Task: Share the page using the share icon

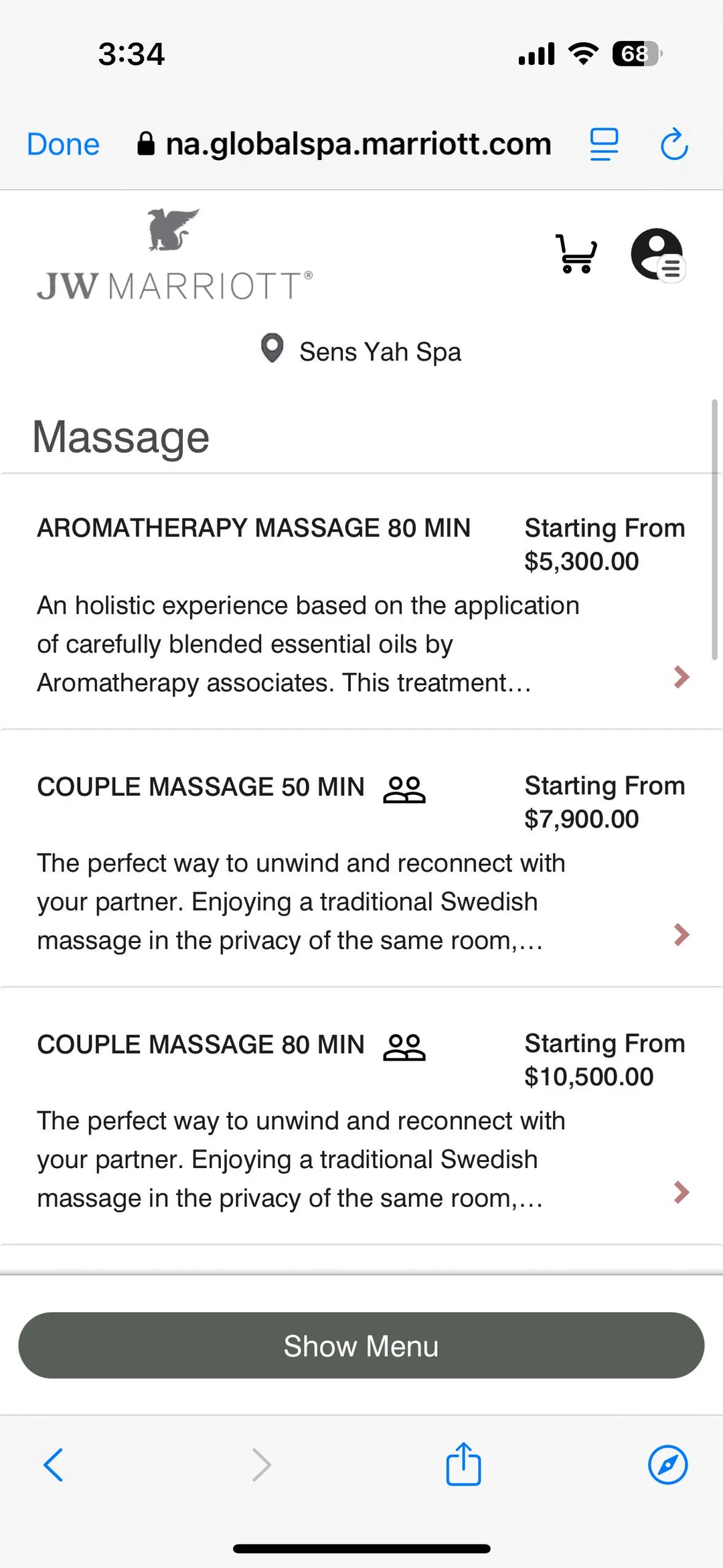Action: (463, 1465)
